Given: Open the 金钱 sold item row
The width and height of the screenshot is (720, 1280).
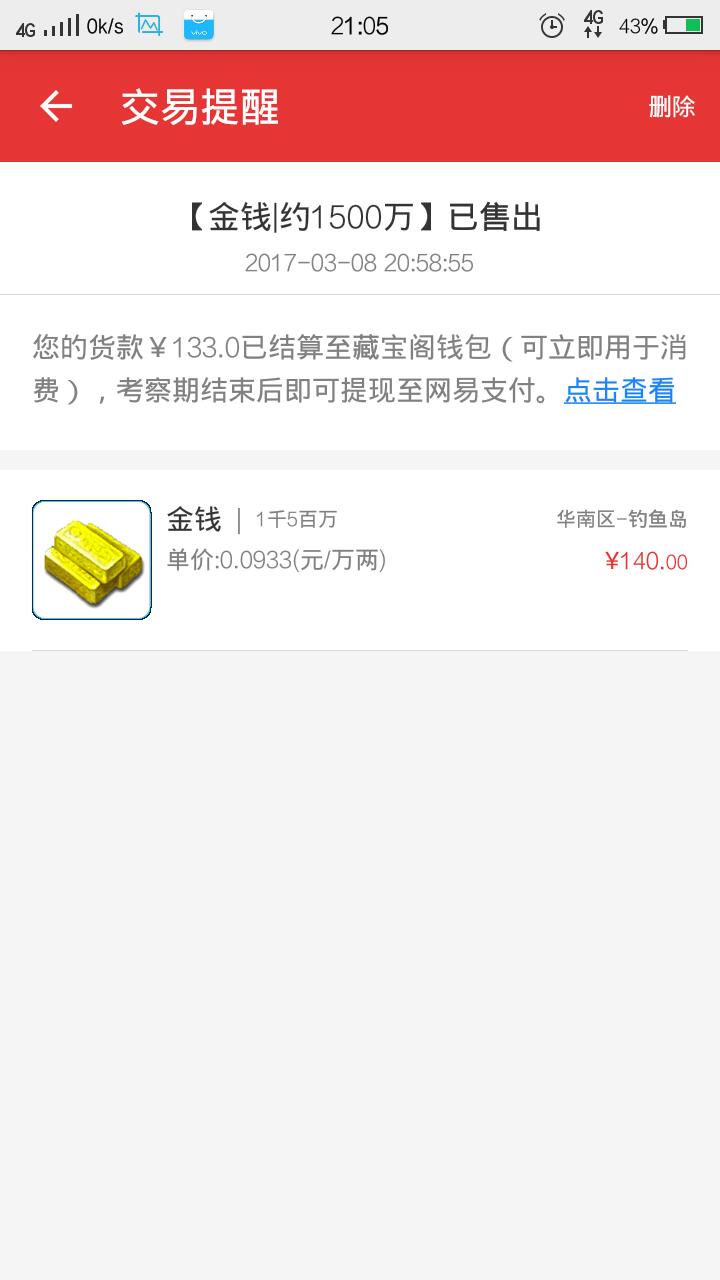Looking at the screenshot, I should pos(360,560).
